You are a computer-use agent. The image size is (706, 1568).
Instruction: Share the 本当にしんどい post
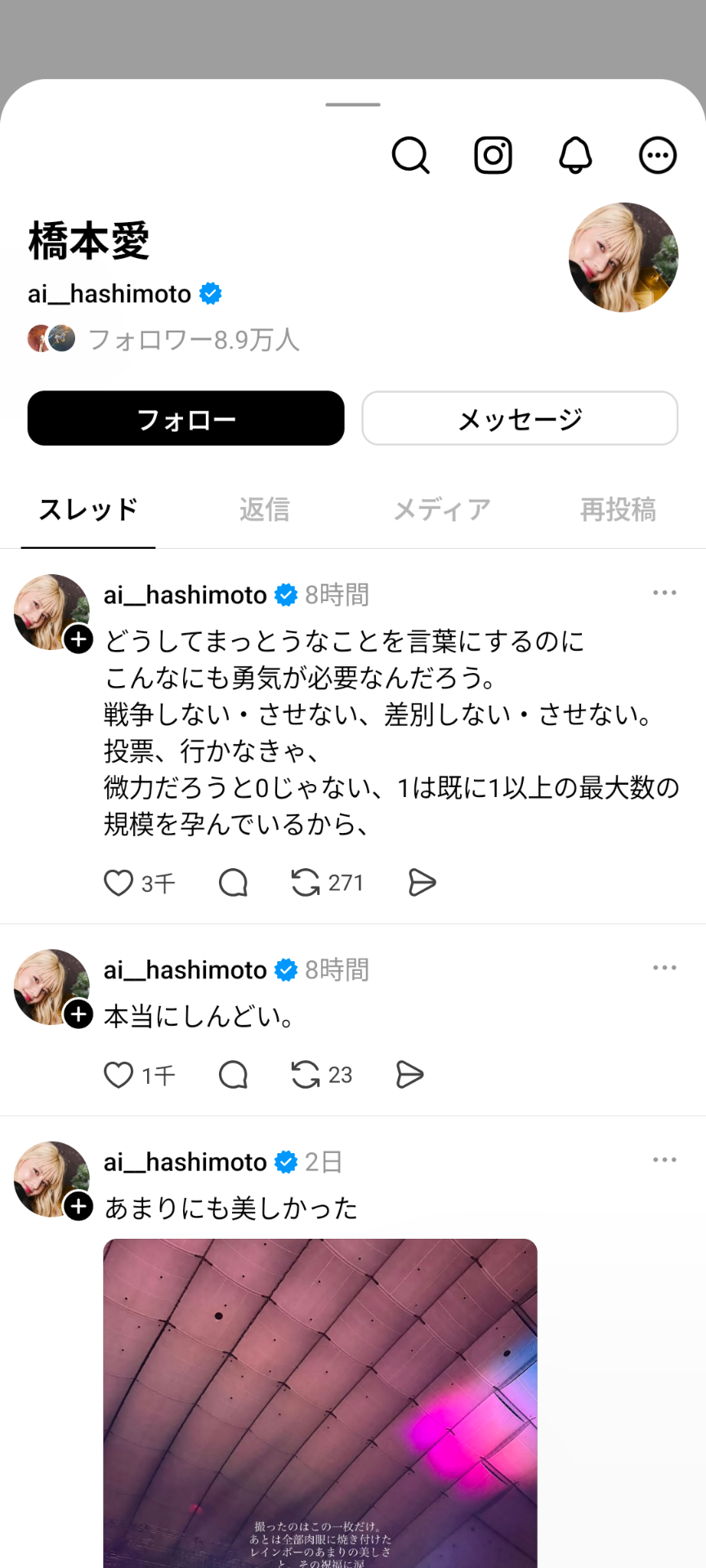[x=409, y=1075]
